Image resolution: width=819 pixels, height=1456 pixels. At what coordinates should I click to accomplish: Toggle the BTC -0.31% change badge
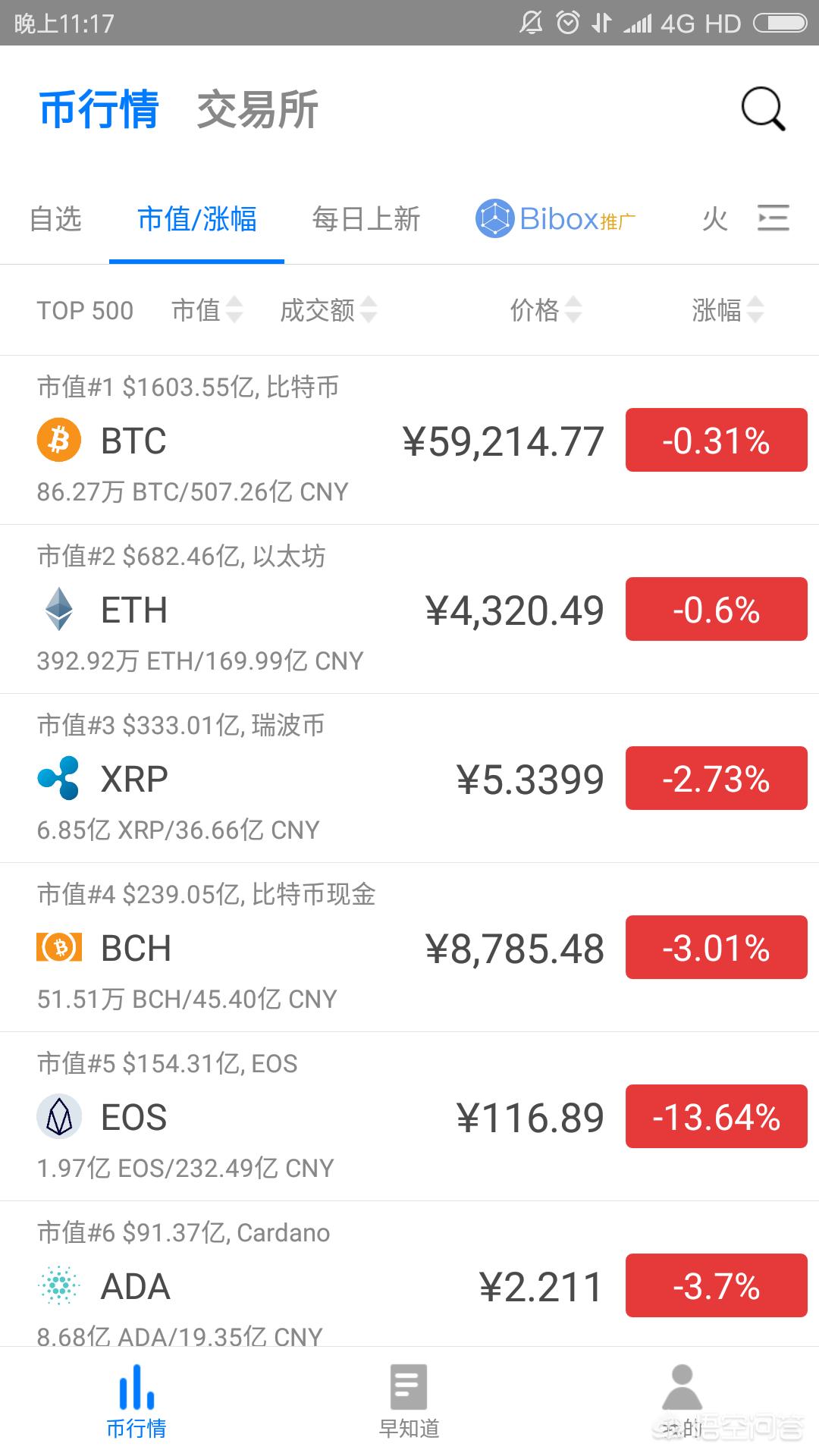point(716,441)
